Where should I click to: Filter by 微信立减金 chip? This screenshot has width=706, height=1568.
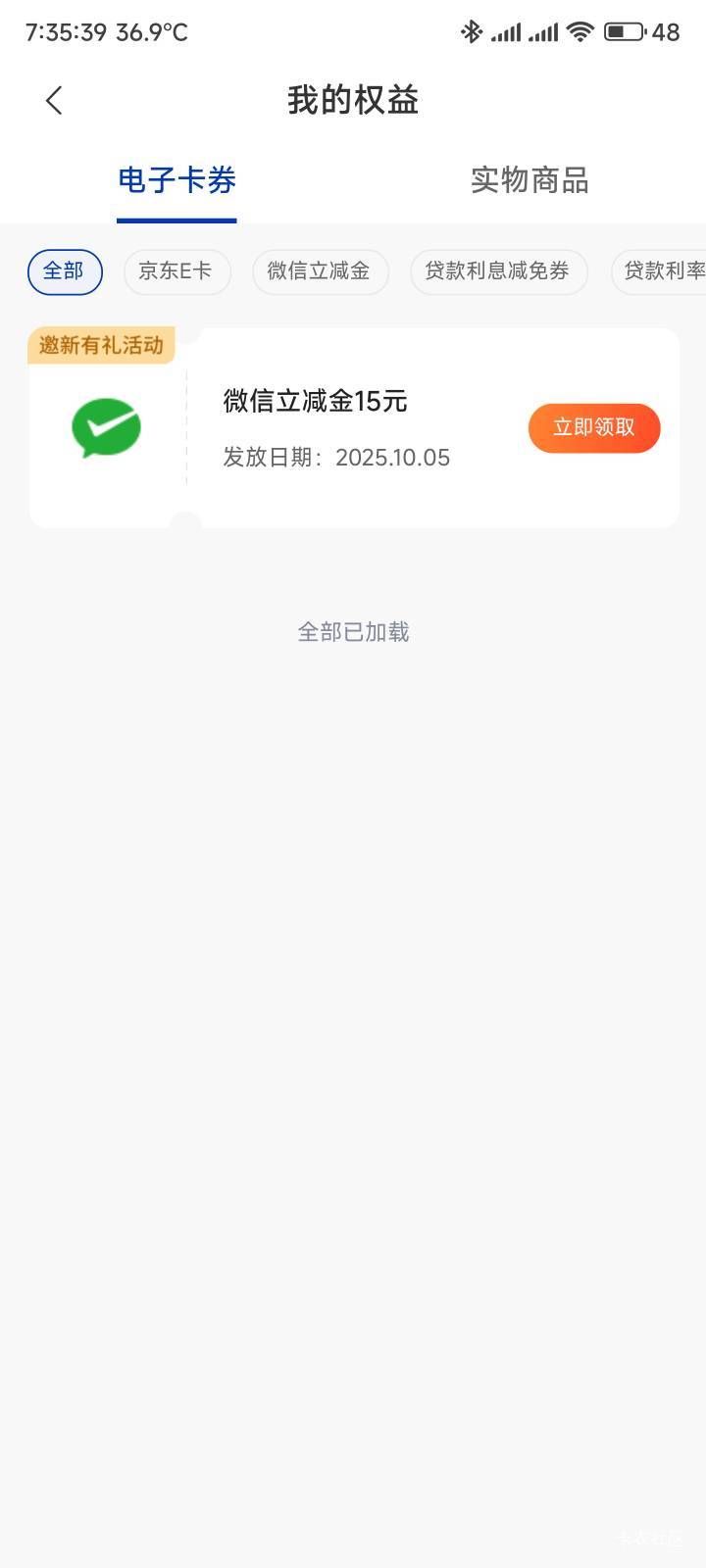click(x=320, y=271)
